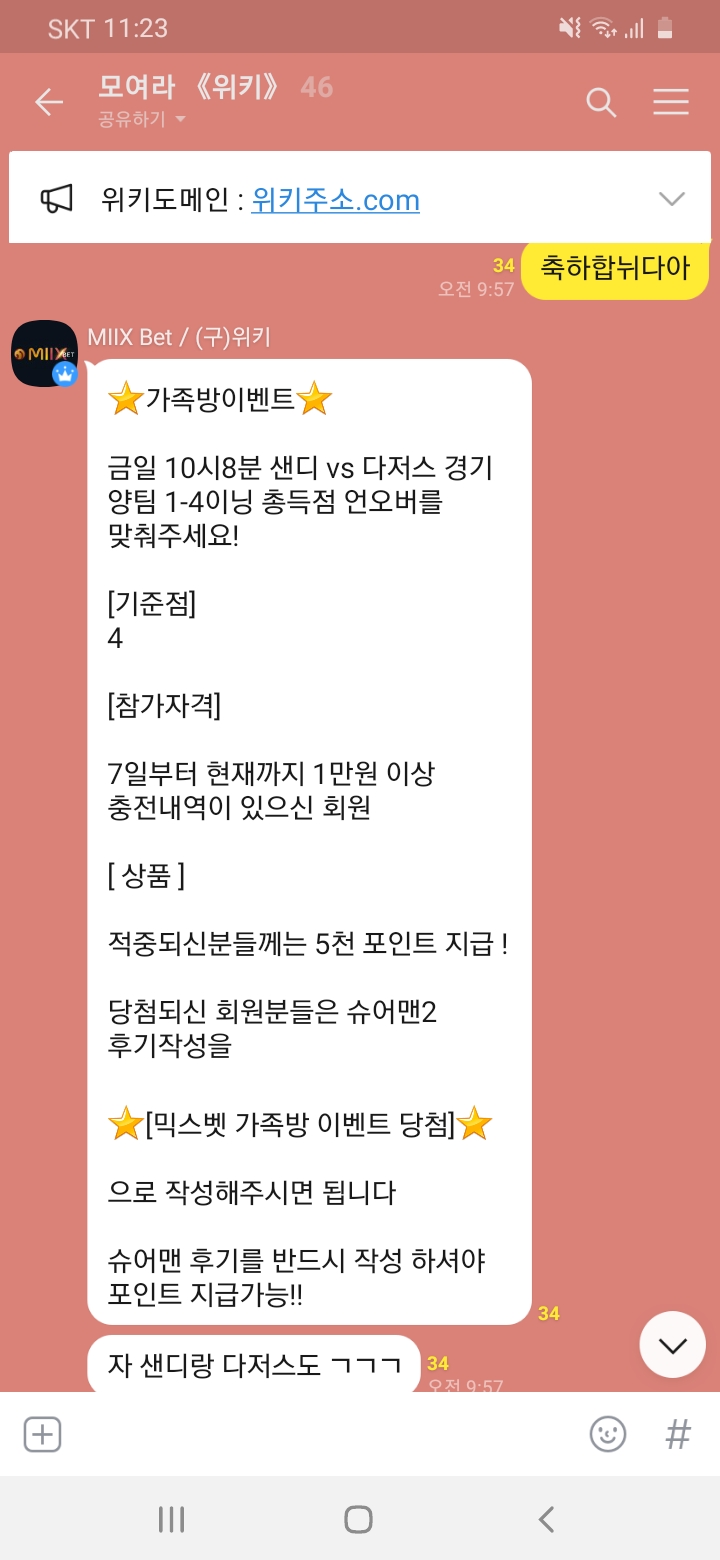Tap the message input field
The image size is (720, 1560).
pos(320,1435)
